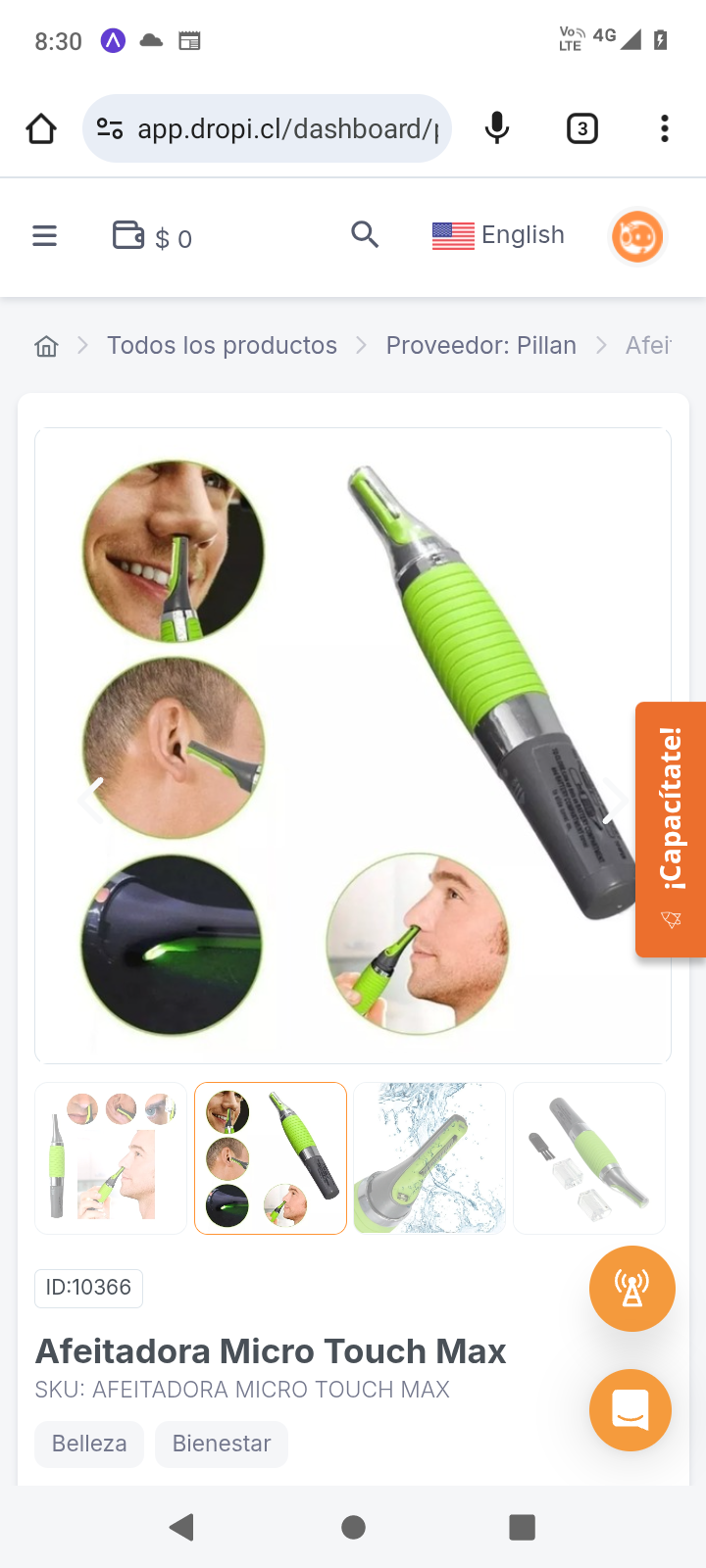The height and width of the screenshot is (1568, 706).
Task: Select the trimmer with caps thumbnail
Action: pos(589,1158)
